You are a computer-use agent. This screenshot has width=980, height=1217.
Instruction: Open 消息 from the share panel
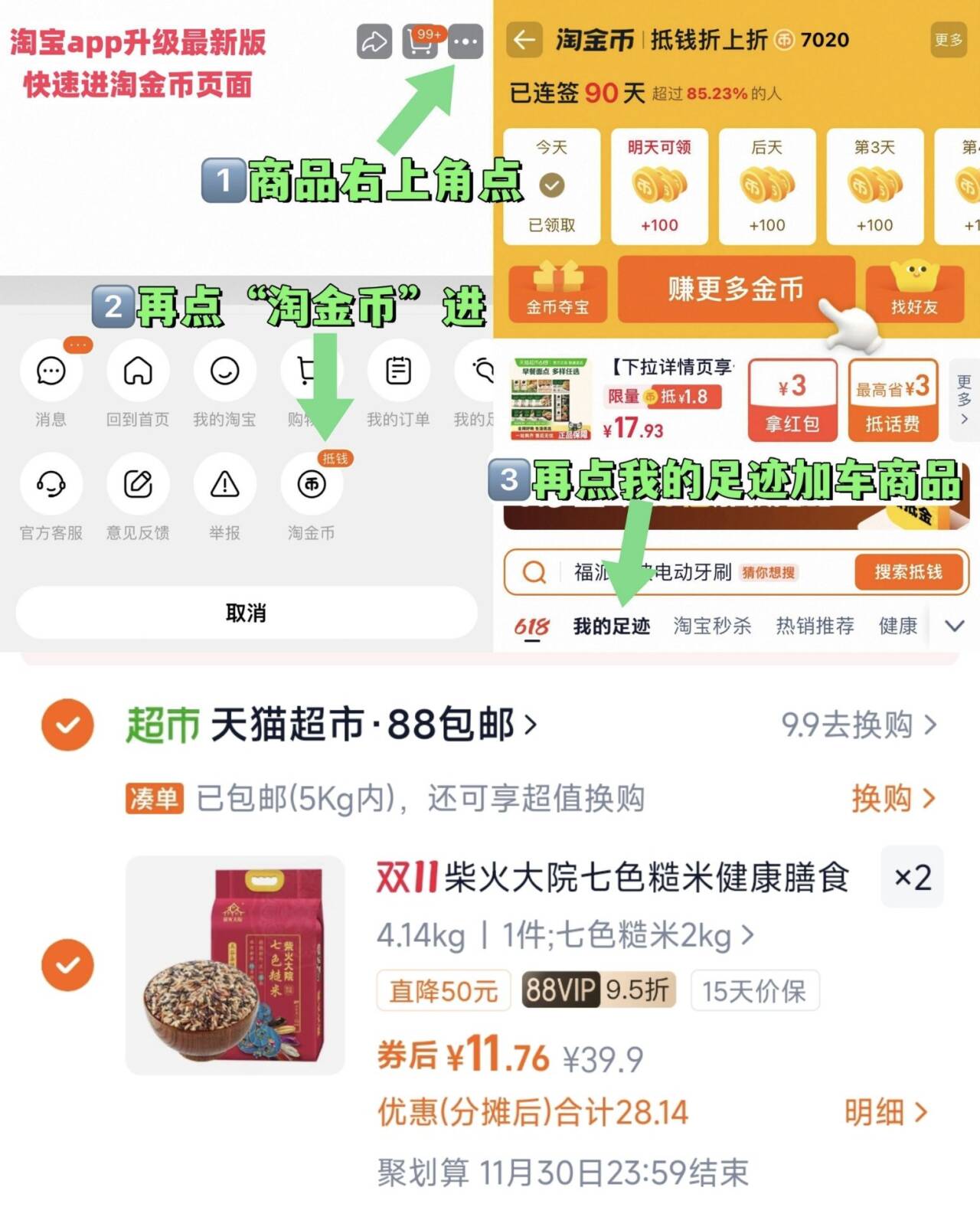pyautogui.click(x=51, y=372)
